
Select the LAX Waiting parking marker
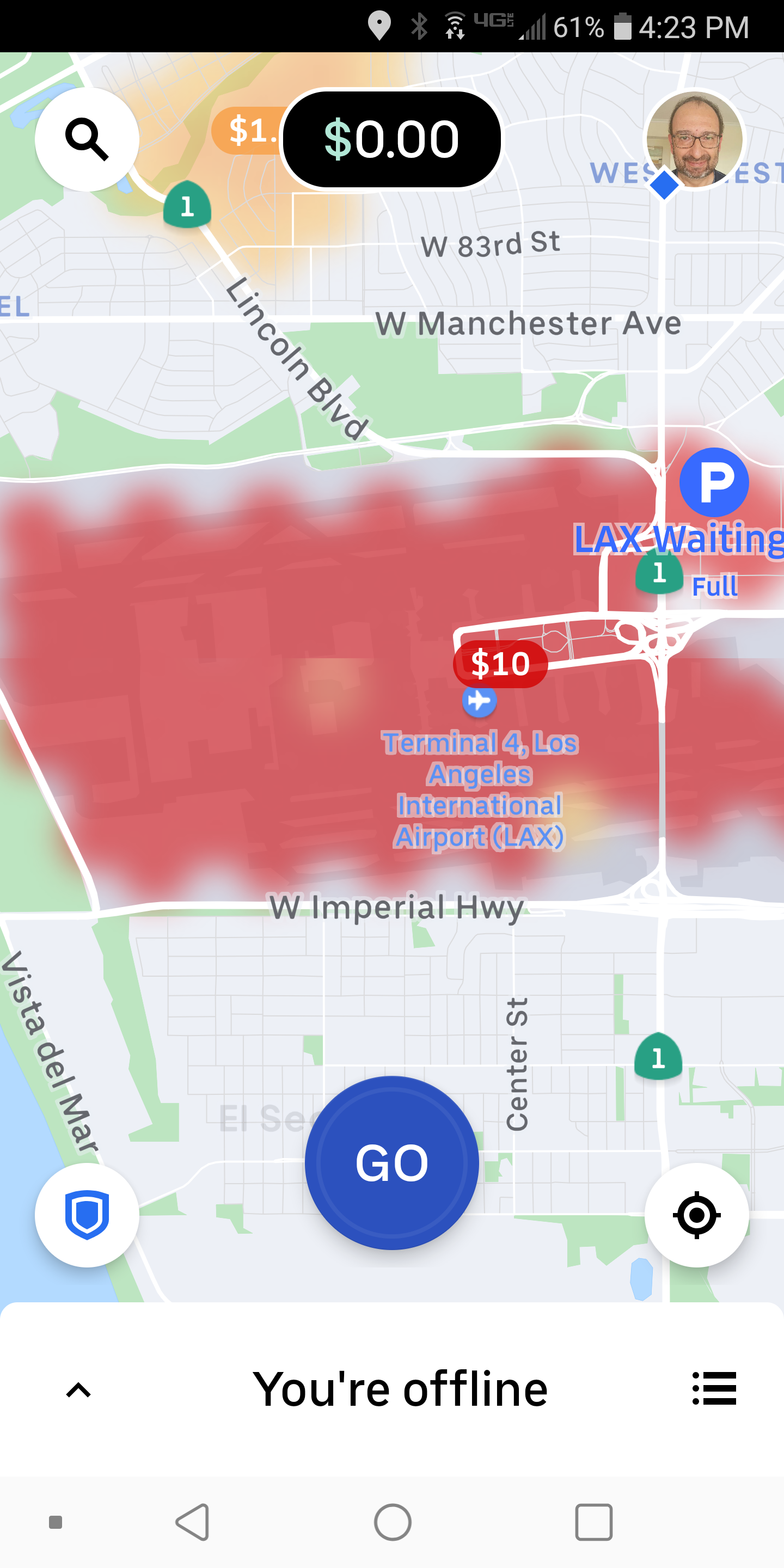pyautogui.click(x=713, y=482)
